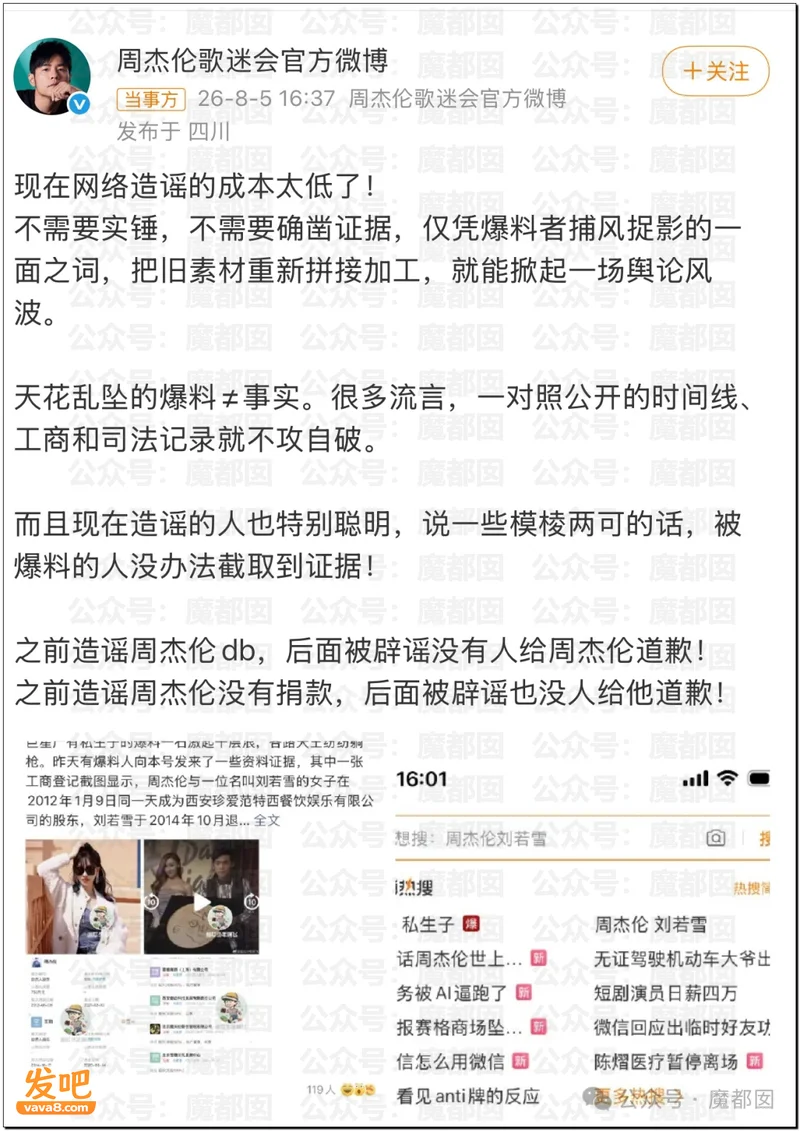Screen dimensions: 800x1131
Task: Open the poster's profile avatar
Action: (53, 76)
